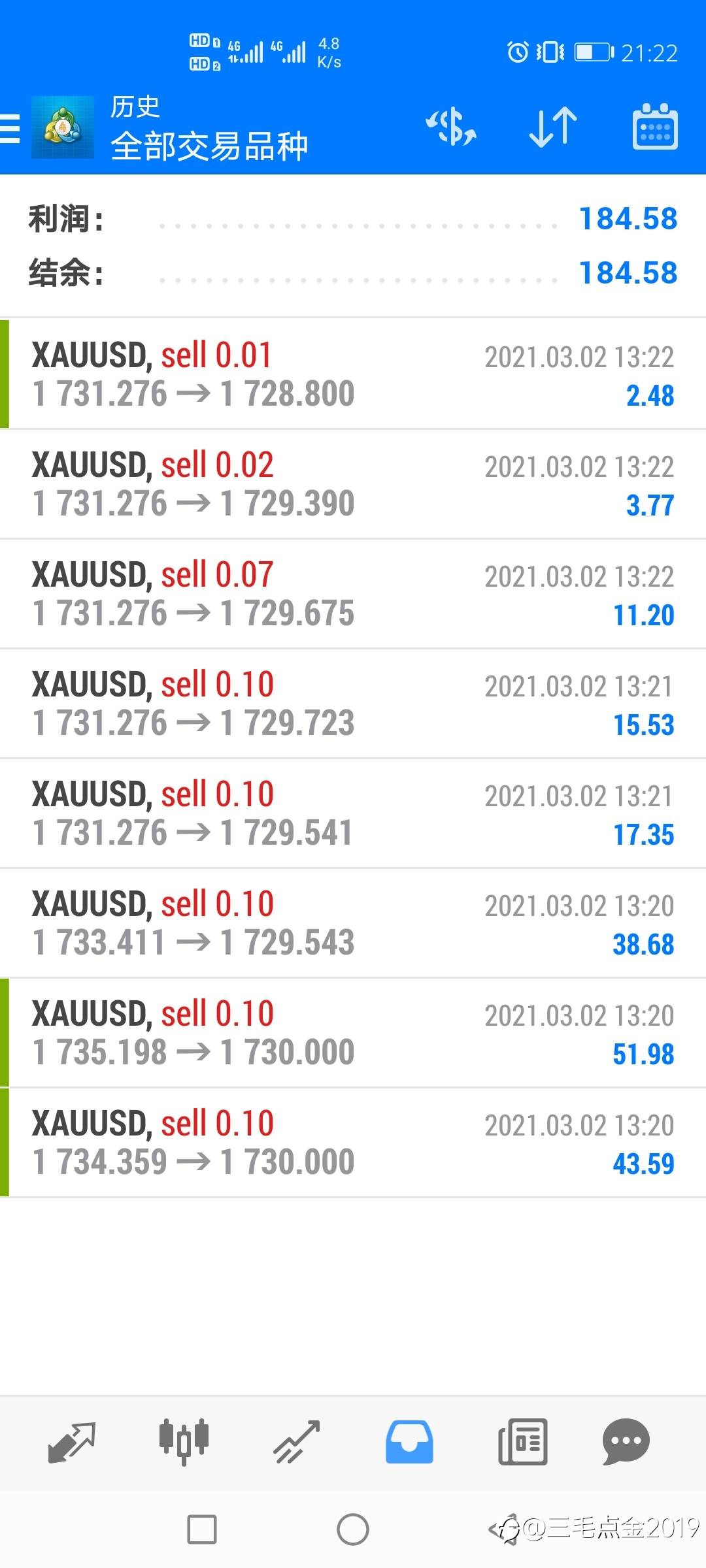Change sort order with the arrows icon
Image resolution: width=706 pixels, height=1568 pixels.
pyautogui.click(x=553, y=127)
